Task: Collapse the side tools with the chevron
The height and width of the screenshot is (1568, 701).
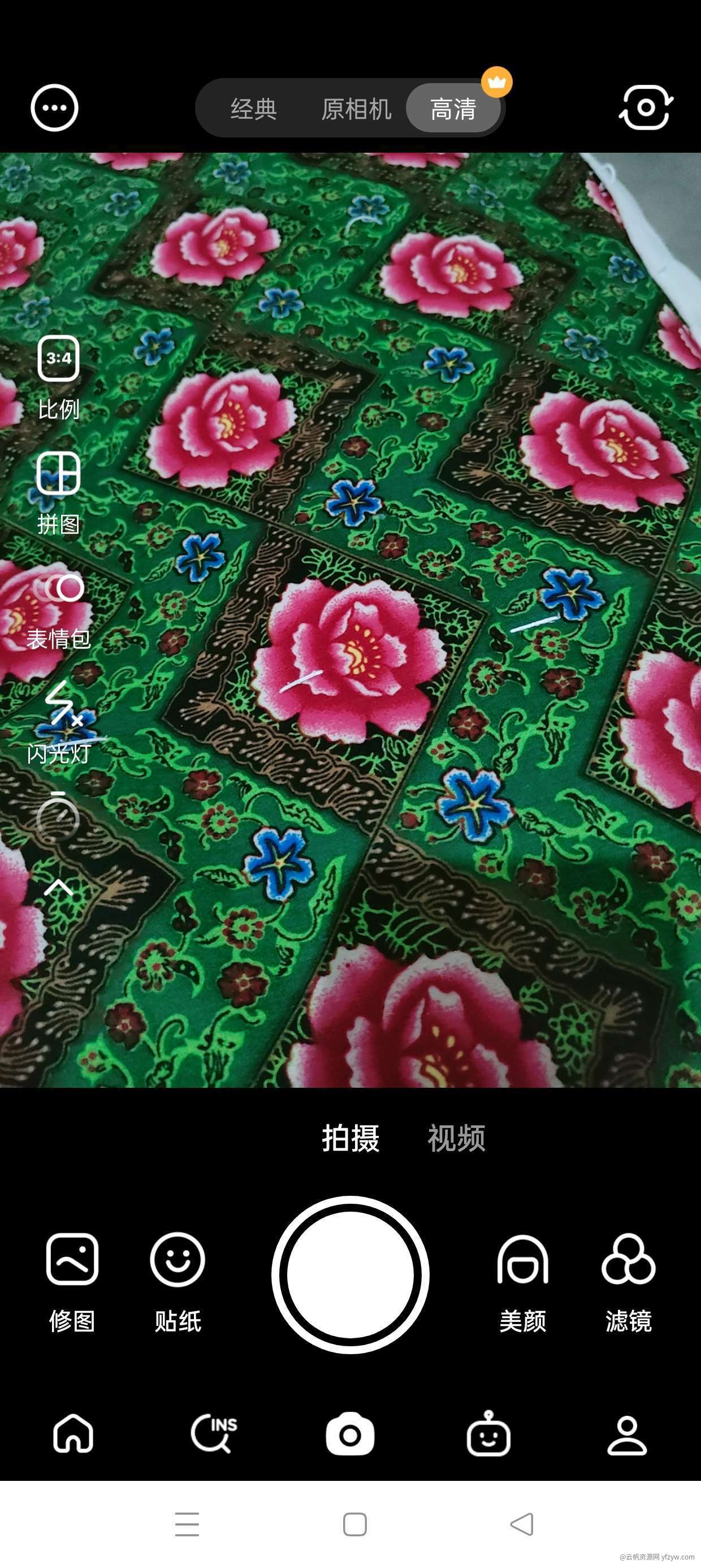Action: 58,888
